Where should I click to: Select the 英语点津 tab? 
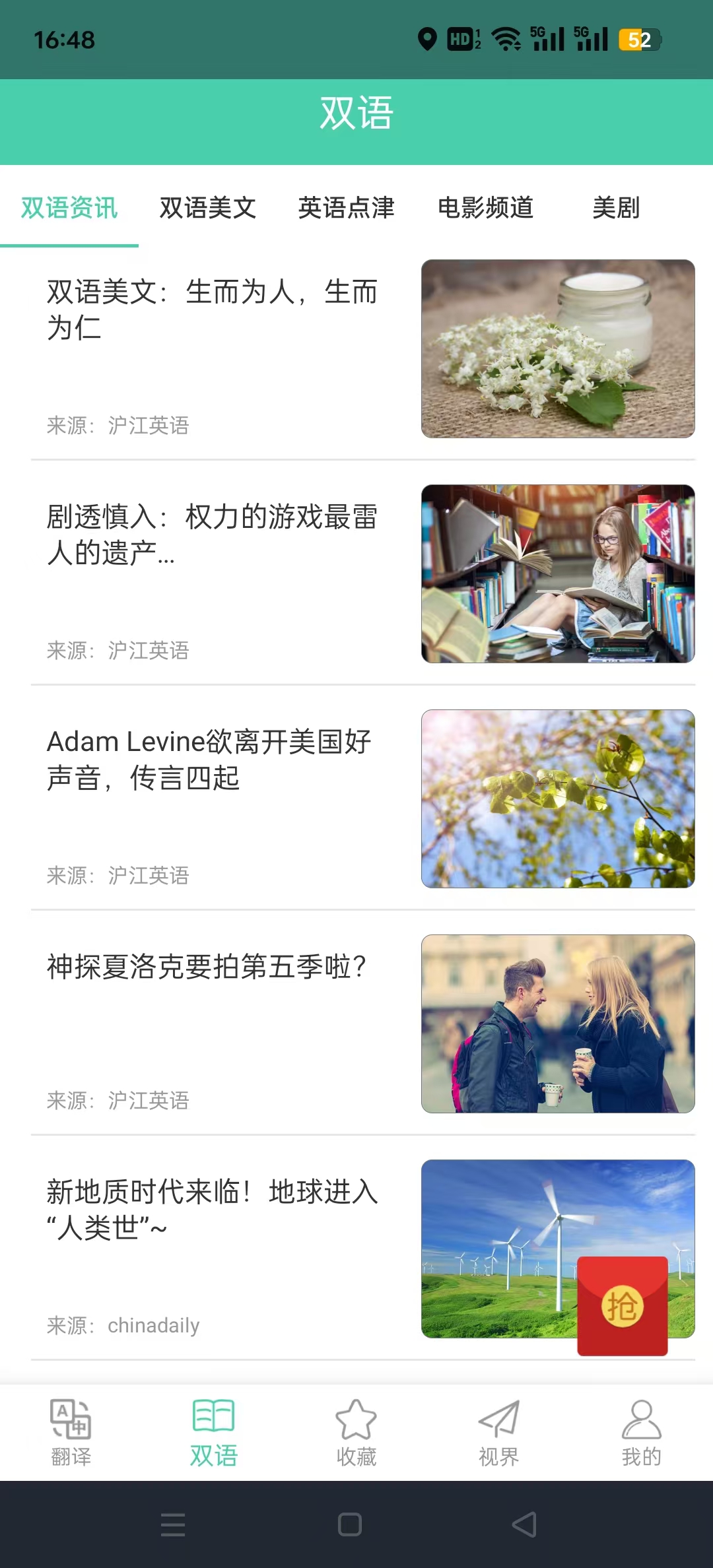pos(347,208)
